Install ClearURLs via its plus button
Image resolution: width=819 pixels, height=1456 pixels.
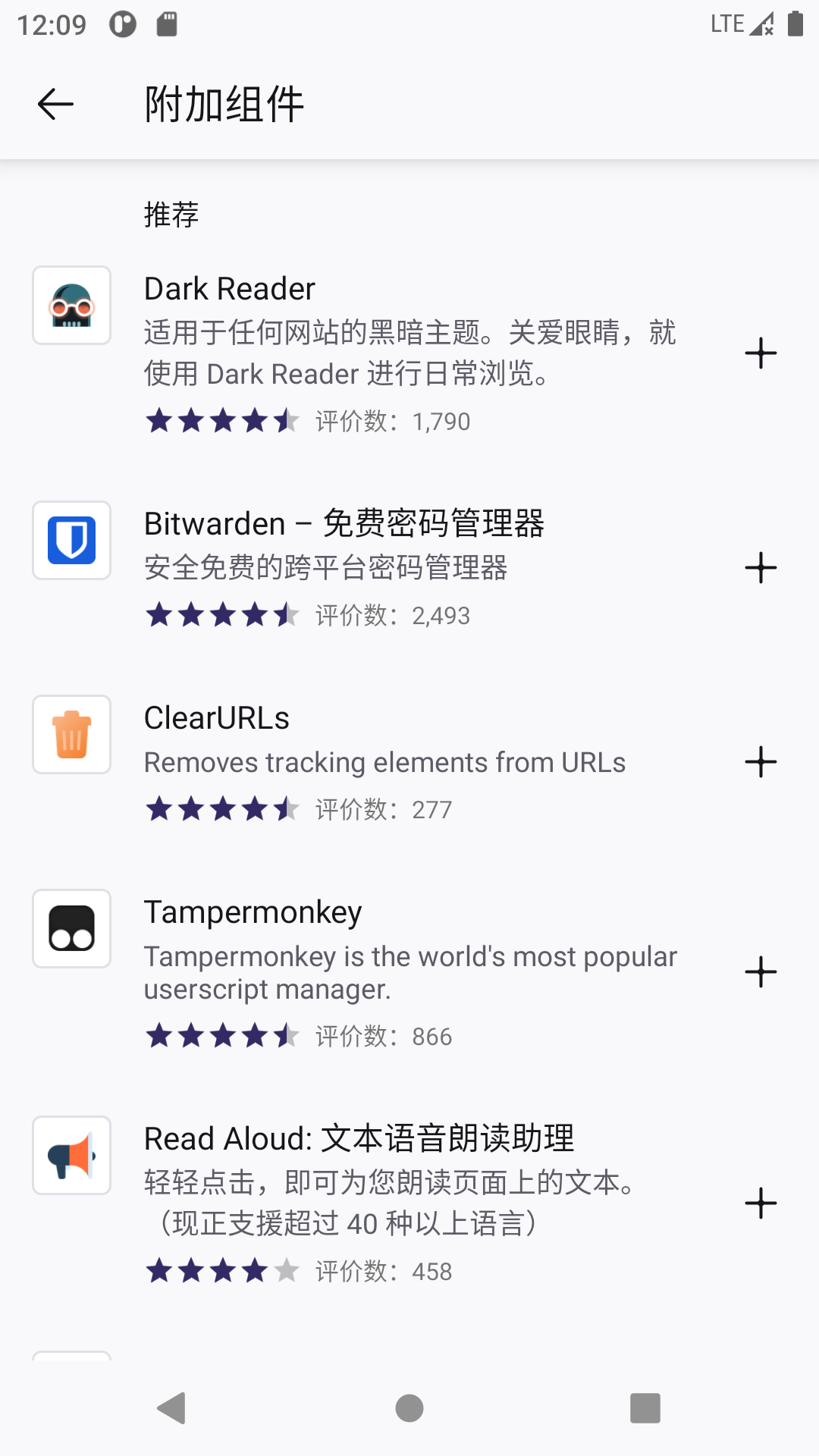(761, 762)
